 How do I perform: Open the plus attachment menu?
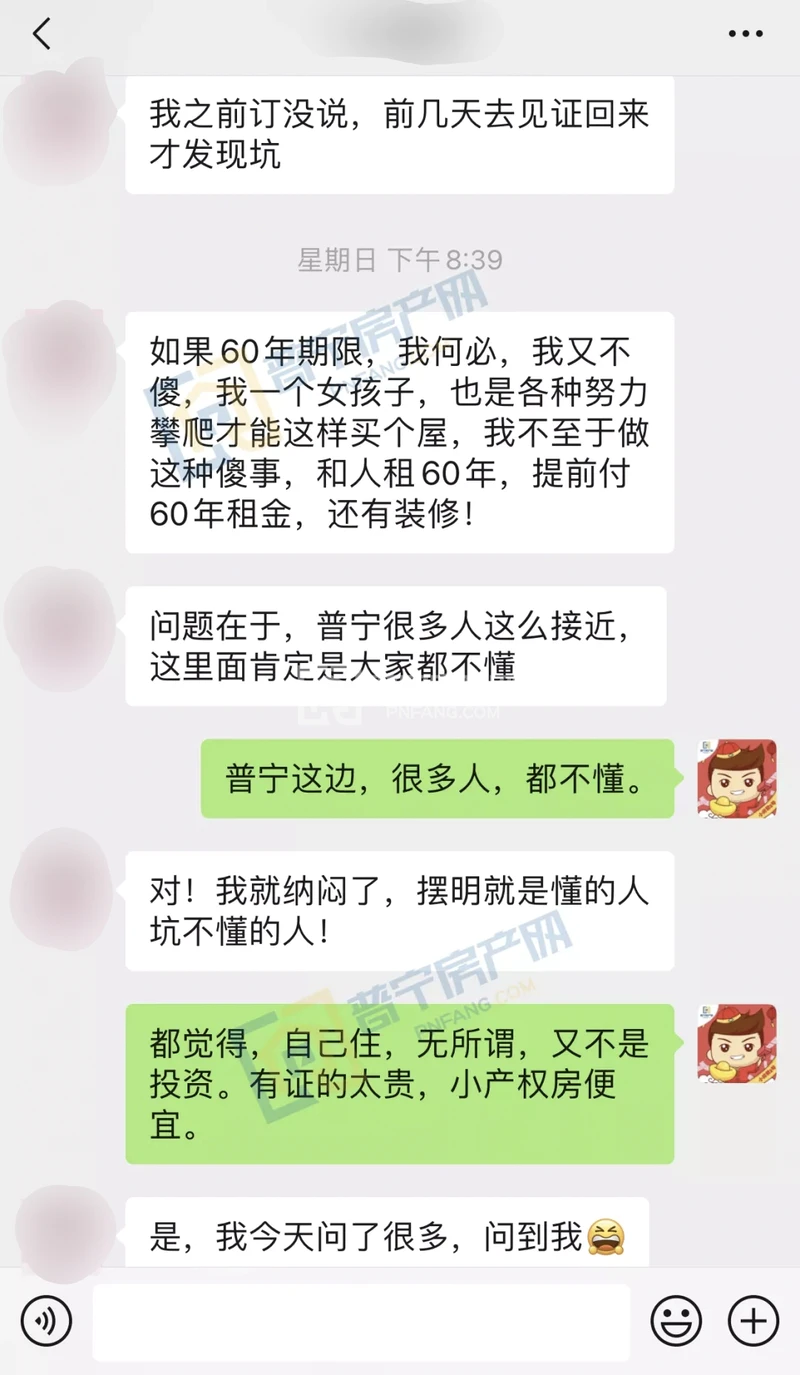[752, 1322]
